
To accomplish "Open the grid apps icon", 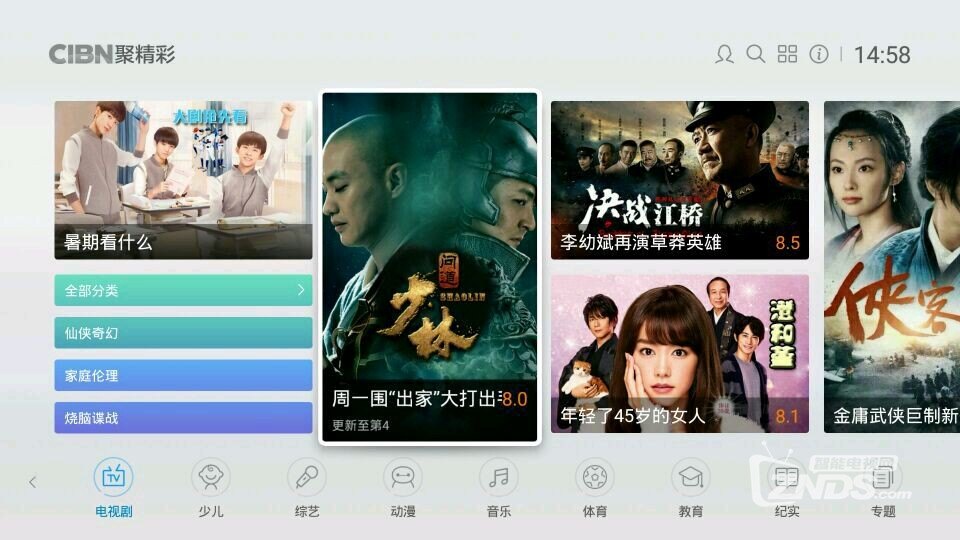I will 788,54.
